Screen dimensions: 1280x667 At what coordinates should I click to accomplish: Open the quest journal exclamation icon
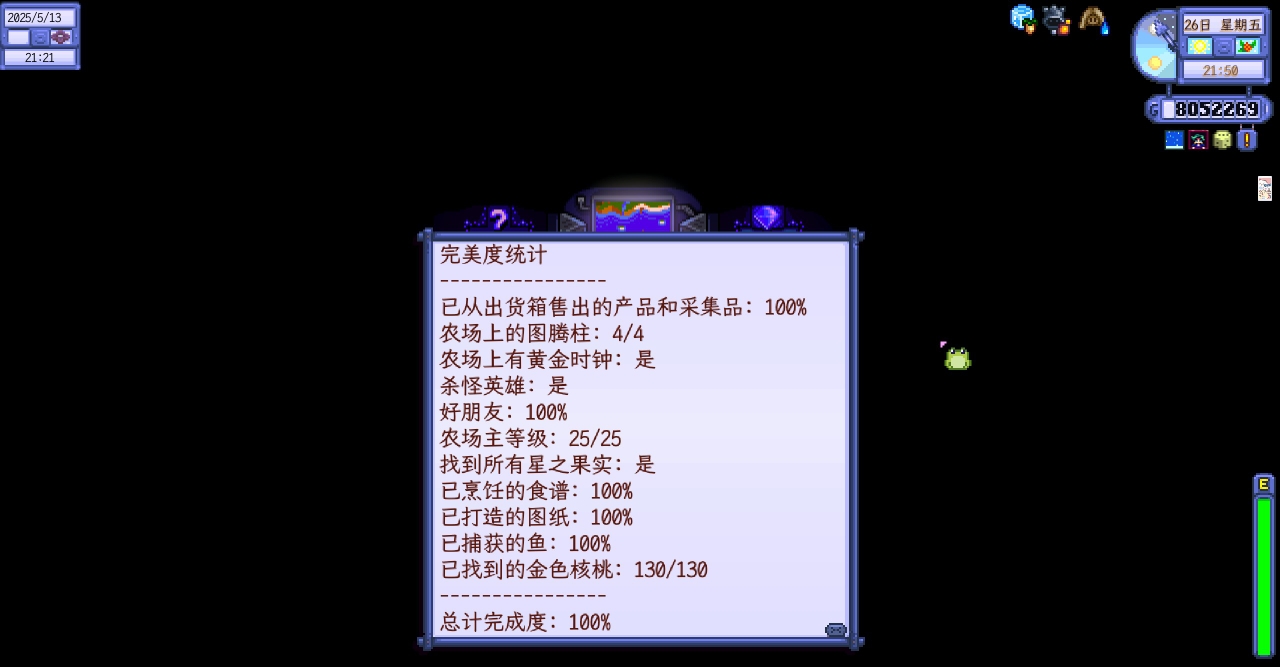(x=1246, y=140)
